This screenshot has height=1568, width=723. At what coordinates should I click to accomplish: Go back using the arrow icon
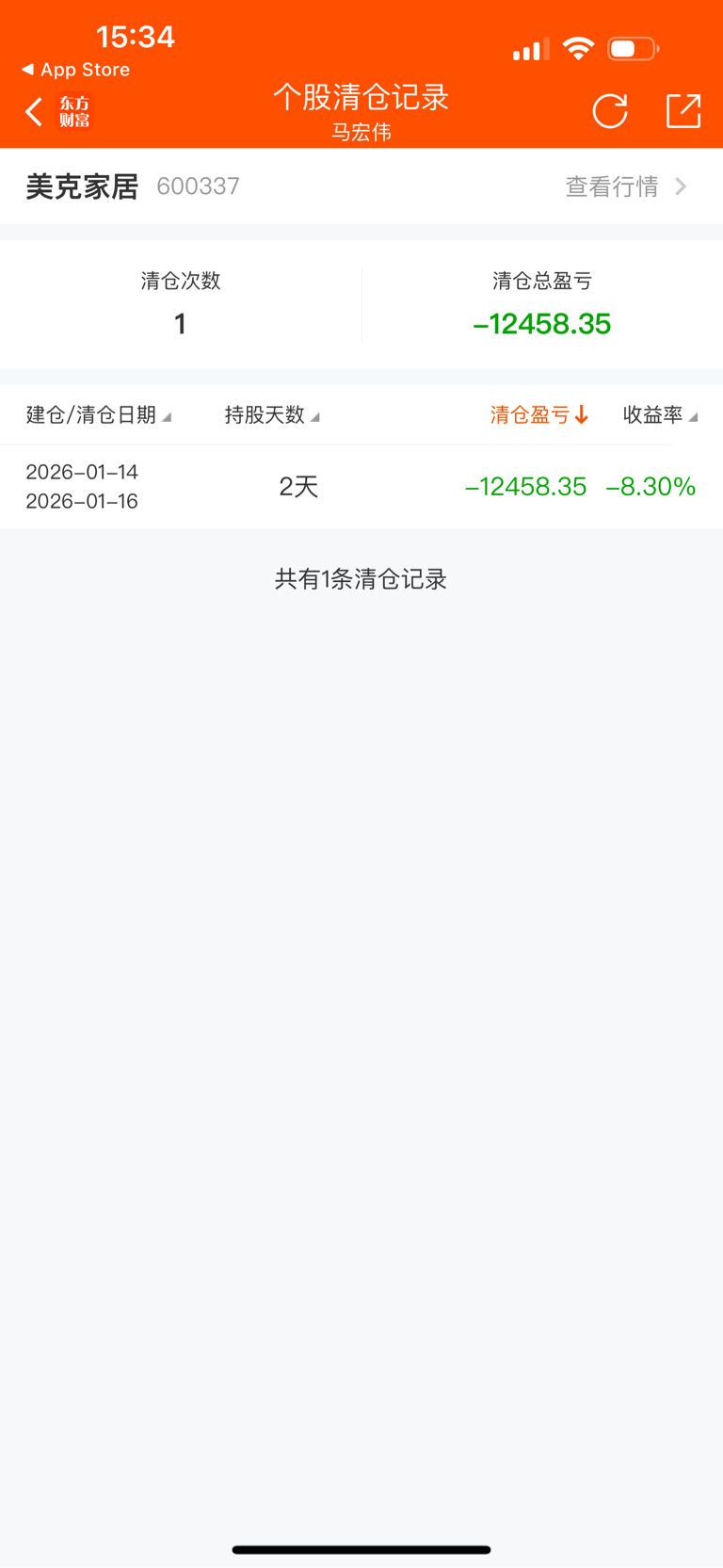34,112
